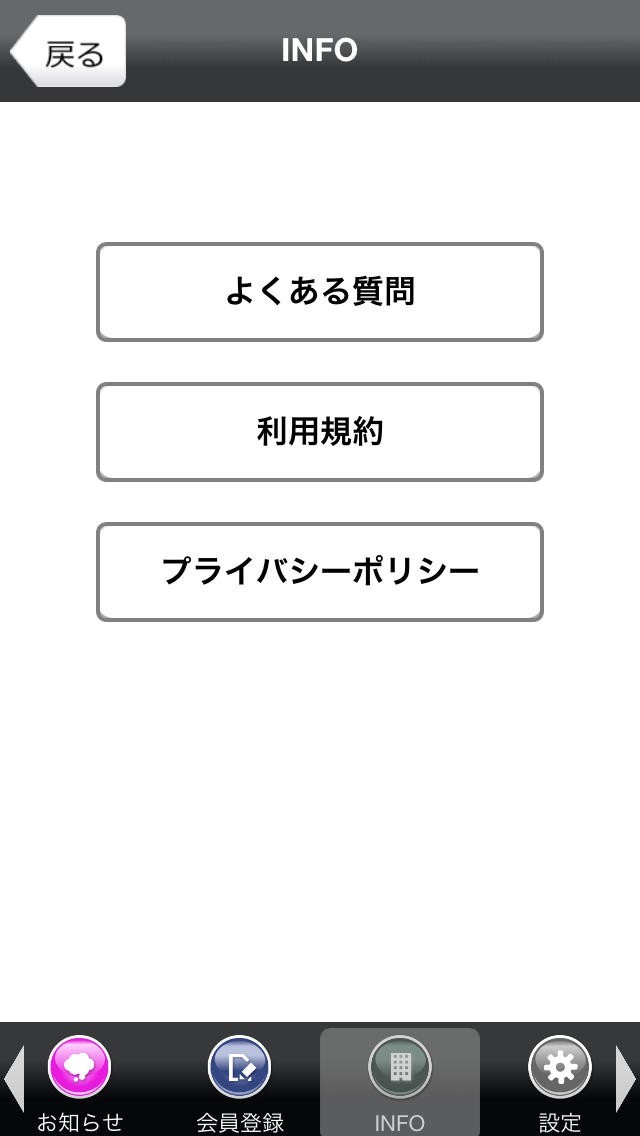Open 利用規約 terms of use
Screen dimensions: 640x1136
point(320,432)
